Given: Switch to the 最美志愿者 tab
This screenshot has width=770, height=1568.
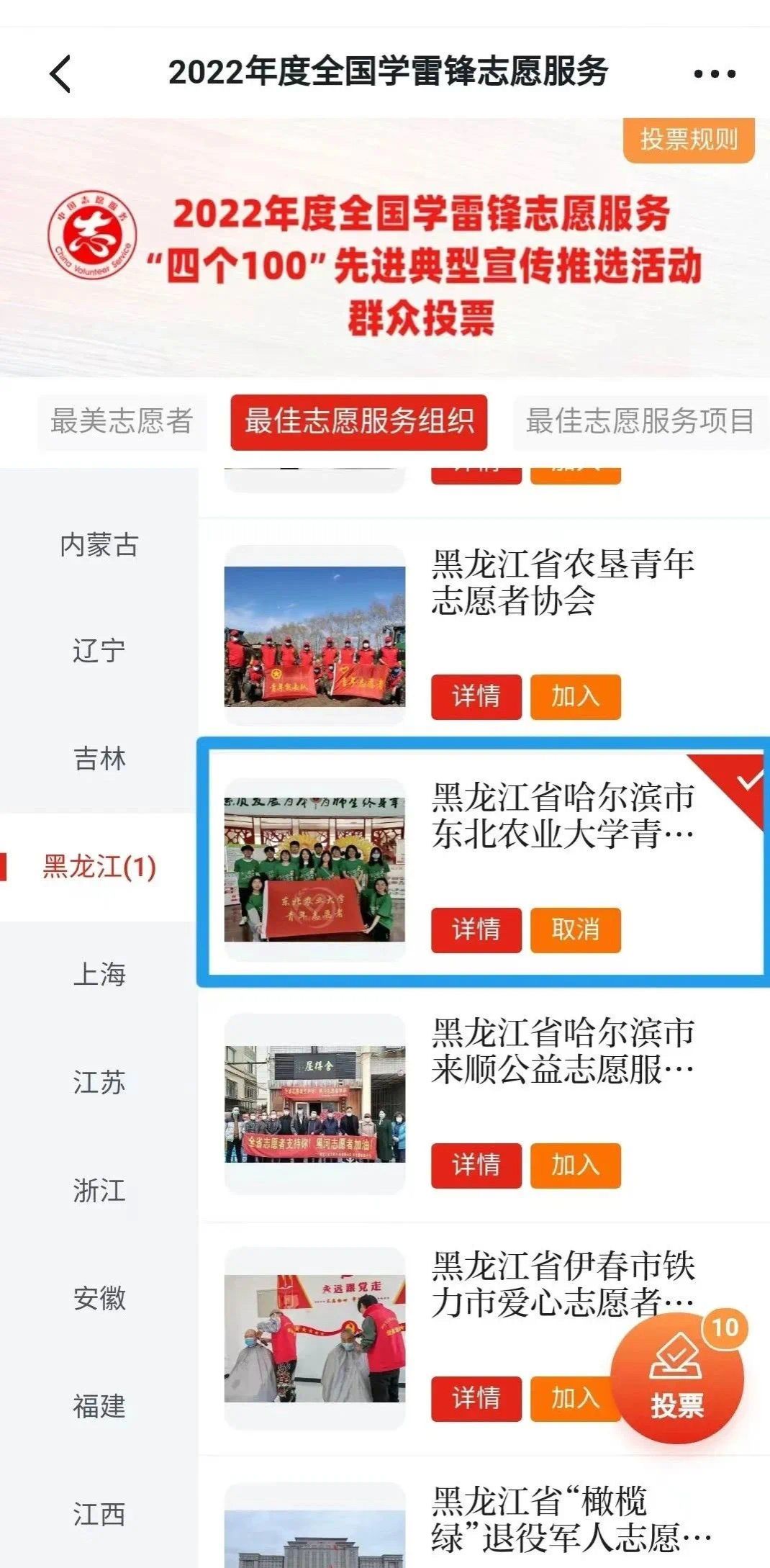Looking at the screenshot, I should point(122,421).
